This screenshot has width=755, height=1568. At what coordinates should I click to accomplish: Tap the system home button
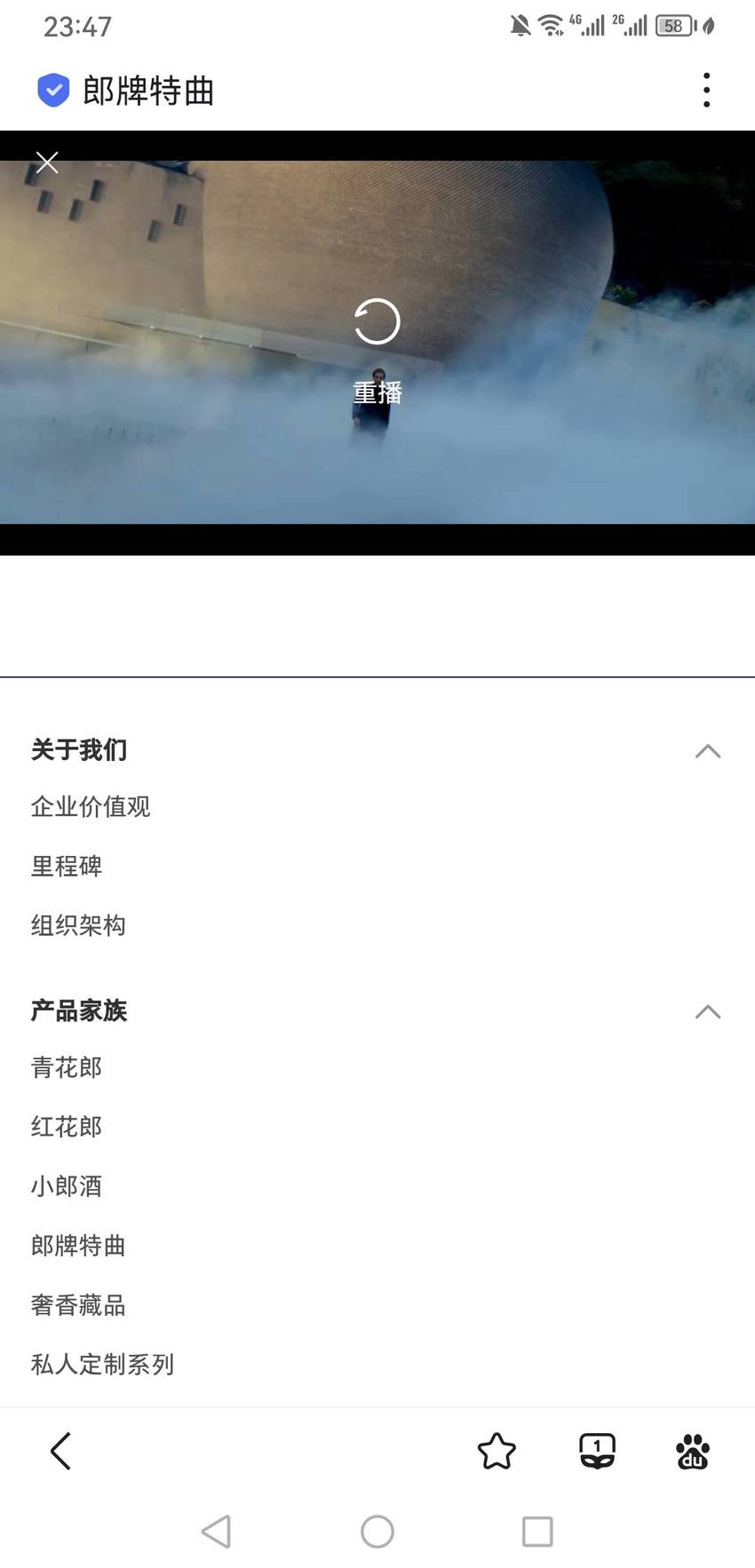(377, 1532)
